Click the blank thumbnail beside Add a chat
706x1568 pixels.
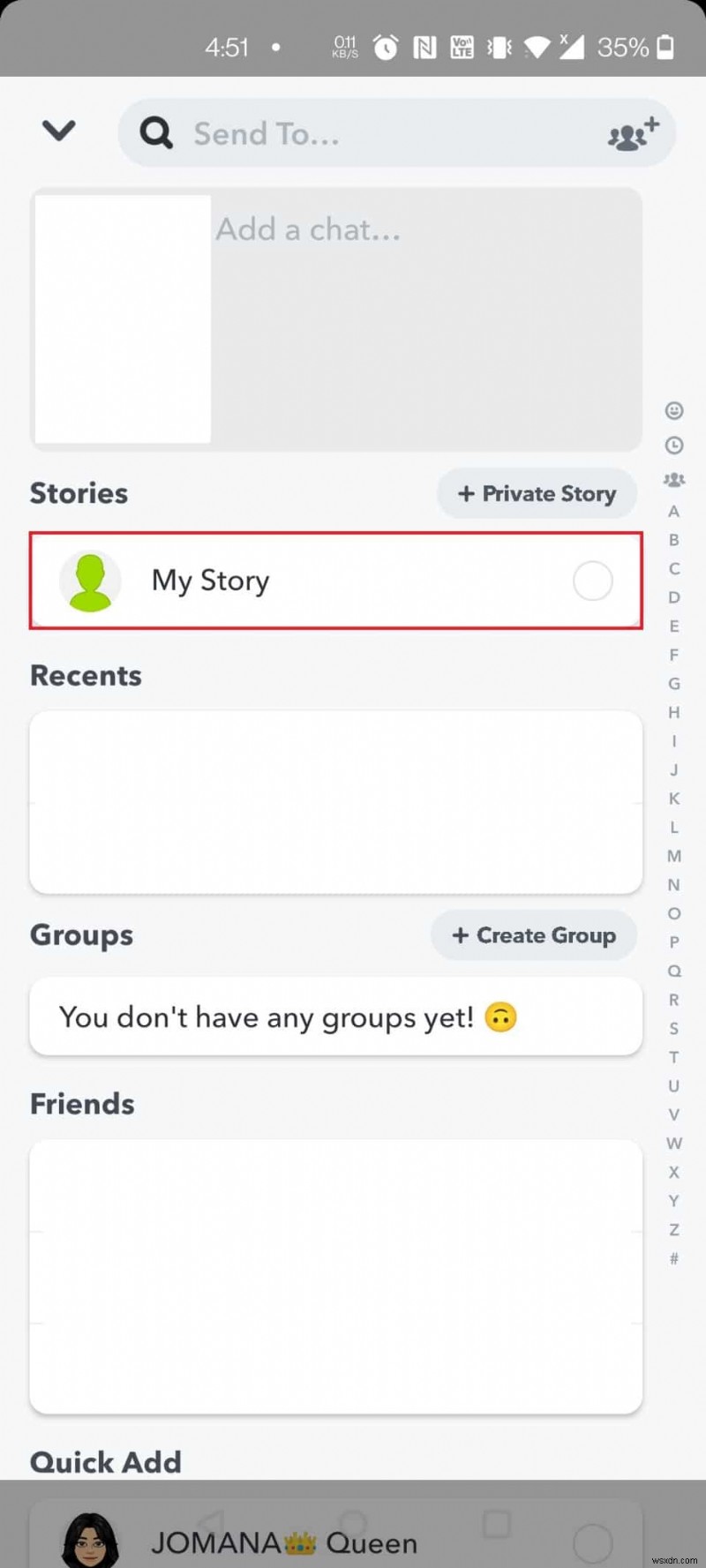122,318
